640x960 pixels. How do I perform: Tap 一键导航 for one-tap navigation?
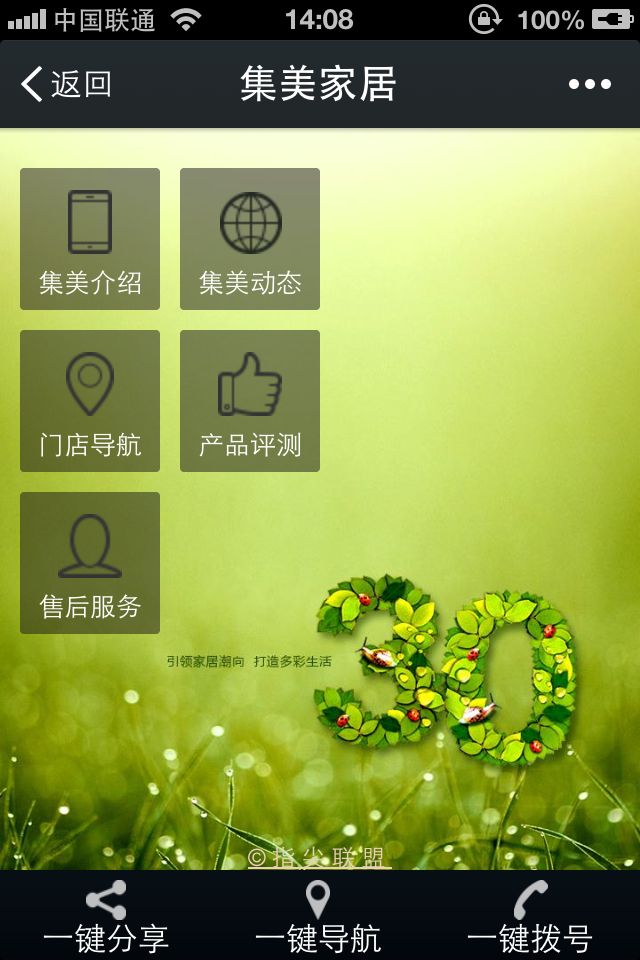coord(318,917)
